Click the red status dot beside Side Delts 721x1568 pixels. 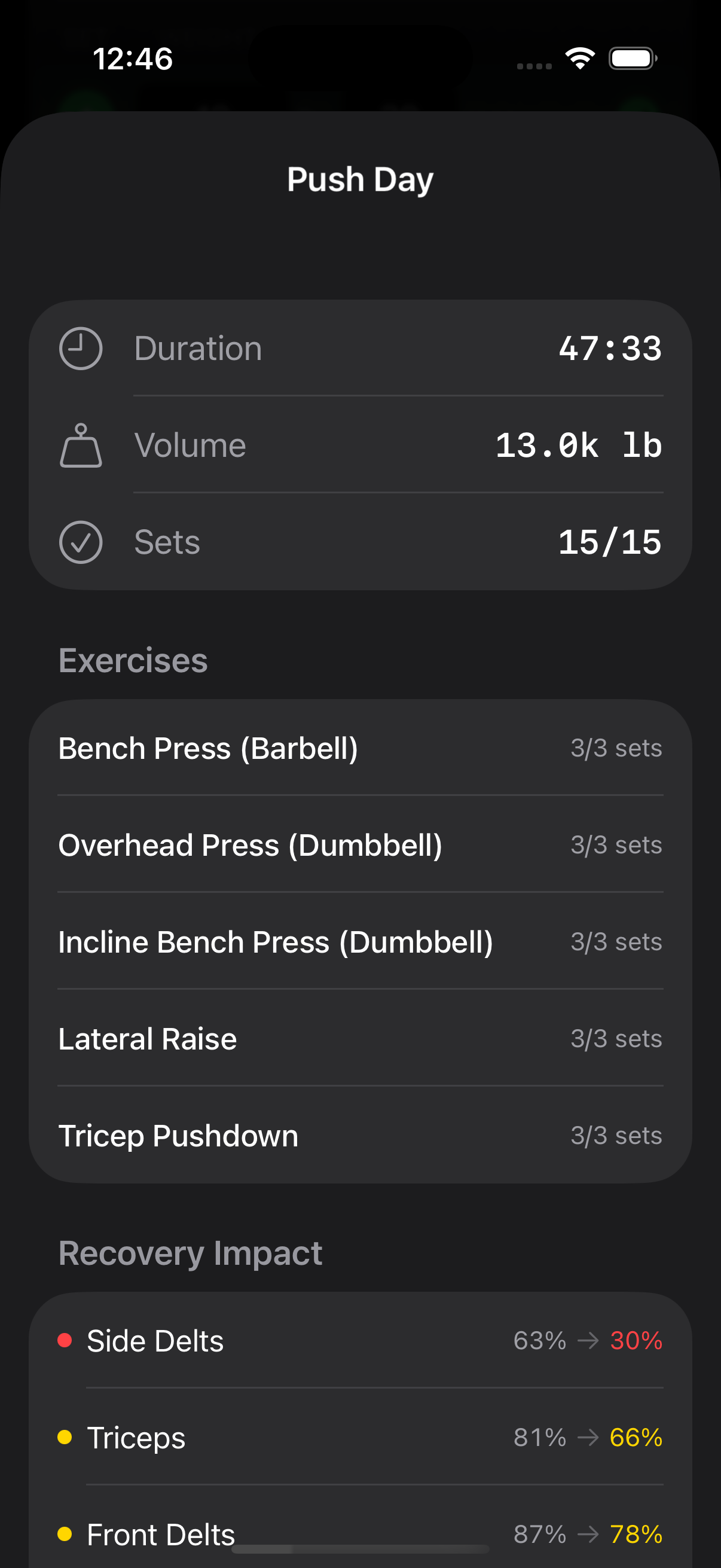(x=66, y=1341)
